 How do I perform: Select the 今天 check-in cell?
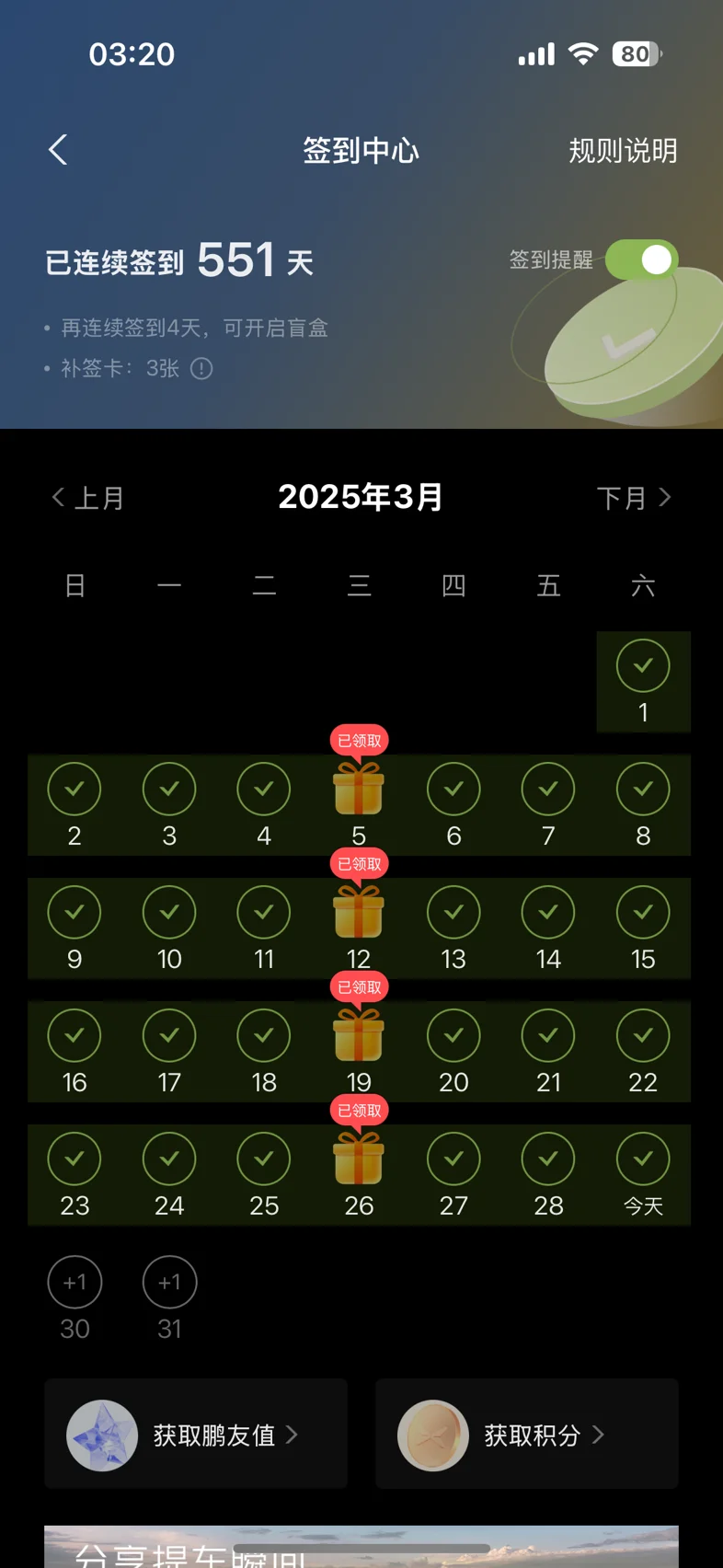click(x=643, y=1173)
